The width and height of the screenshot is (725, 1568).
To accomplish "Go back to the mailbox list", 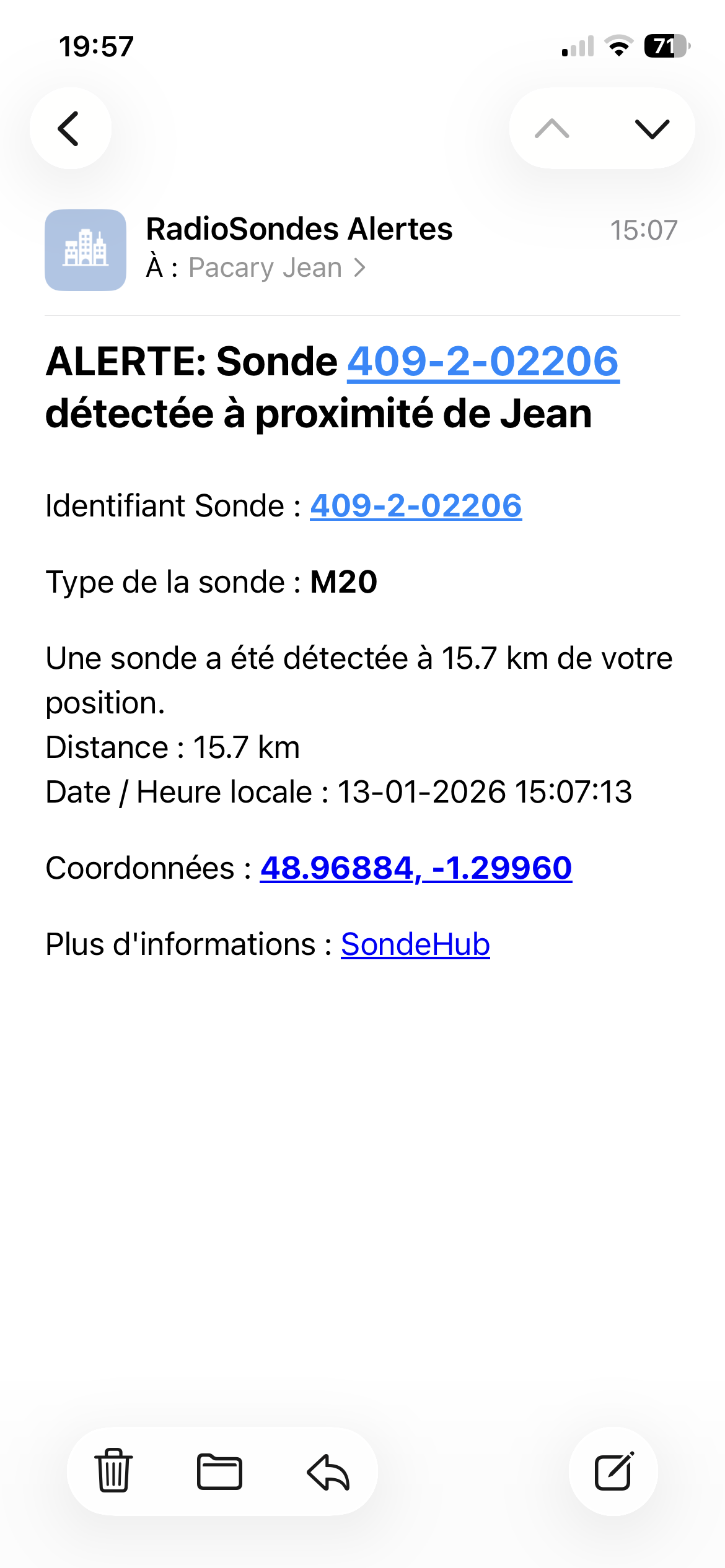I will (x=70, y=128).
